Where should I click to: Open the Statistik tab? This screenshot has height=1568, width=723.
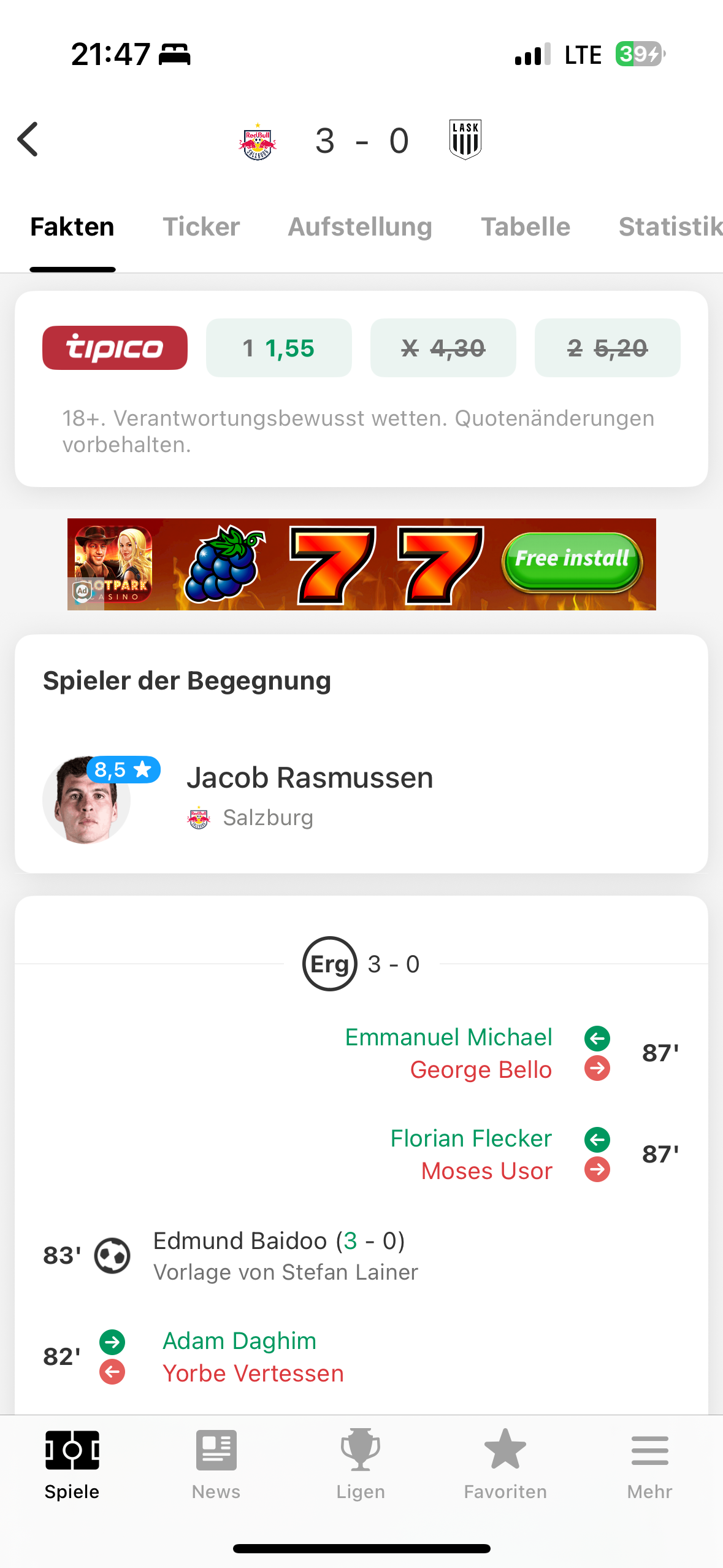pos(670,227)
